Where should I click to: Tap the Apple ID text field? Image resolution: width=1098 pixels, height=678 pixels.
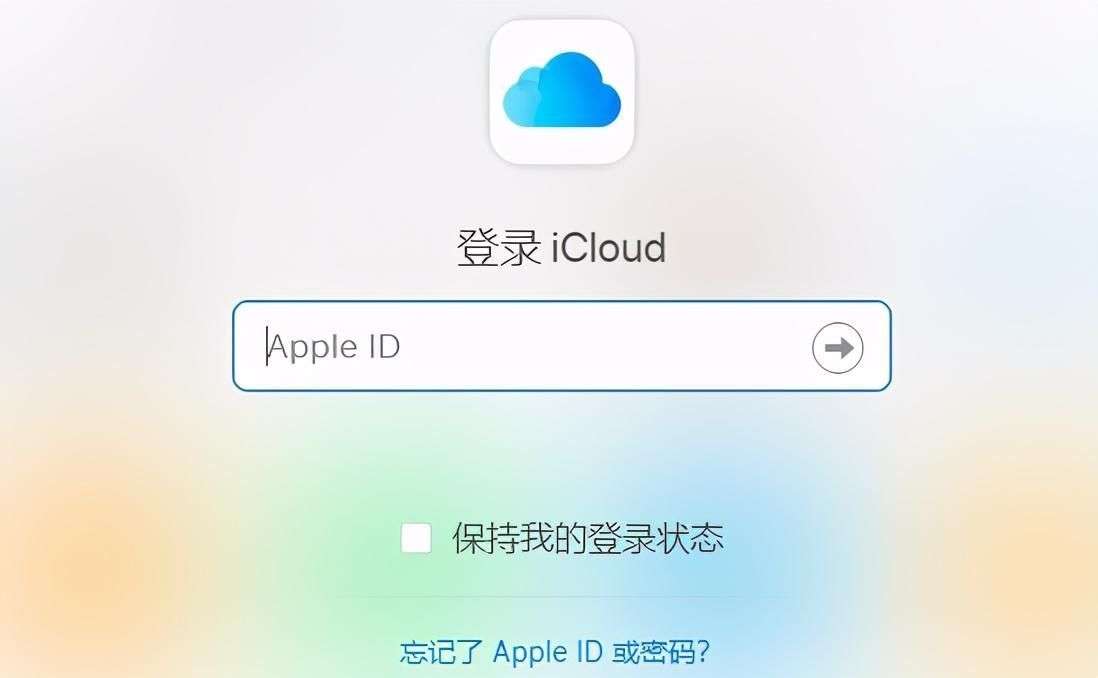pyautogui.click(x=520, y=347)
